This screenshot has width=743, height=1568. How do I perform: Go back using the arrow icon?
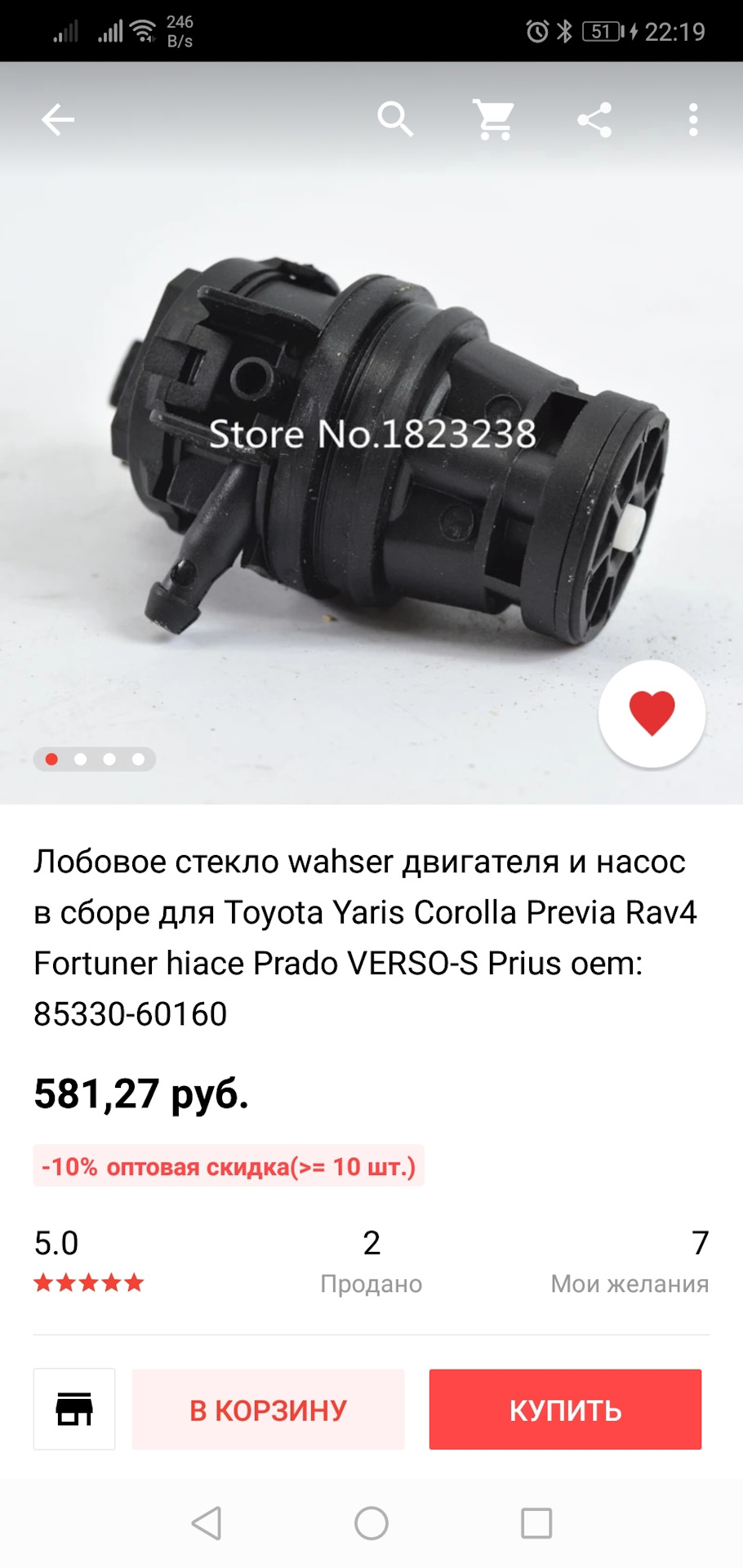tap(57, 119)
